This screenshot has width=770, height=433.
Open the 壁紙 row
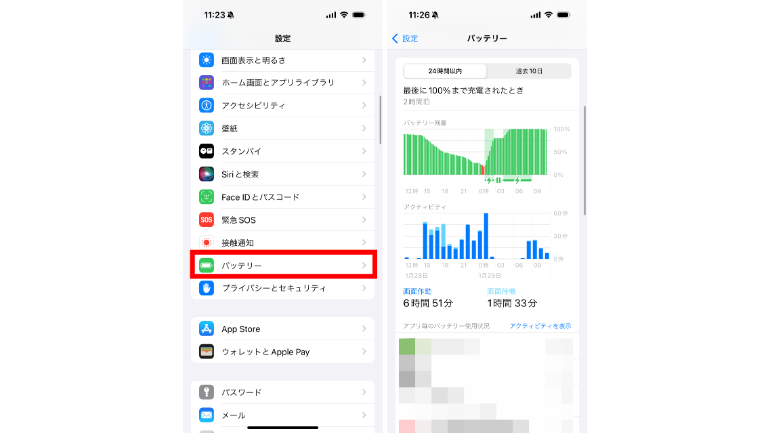283,128
